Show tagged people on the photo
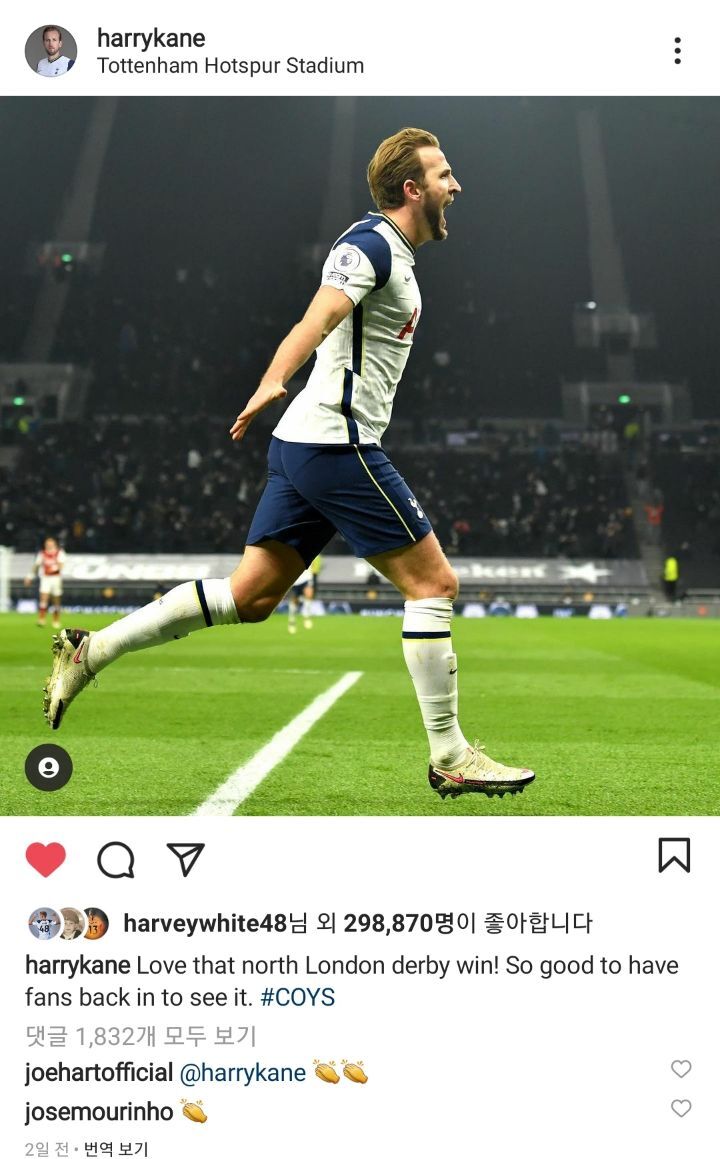720x1159 pixels. tap(48, 767)
